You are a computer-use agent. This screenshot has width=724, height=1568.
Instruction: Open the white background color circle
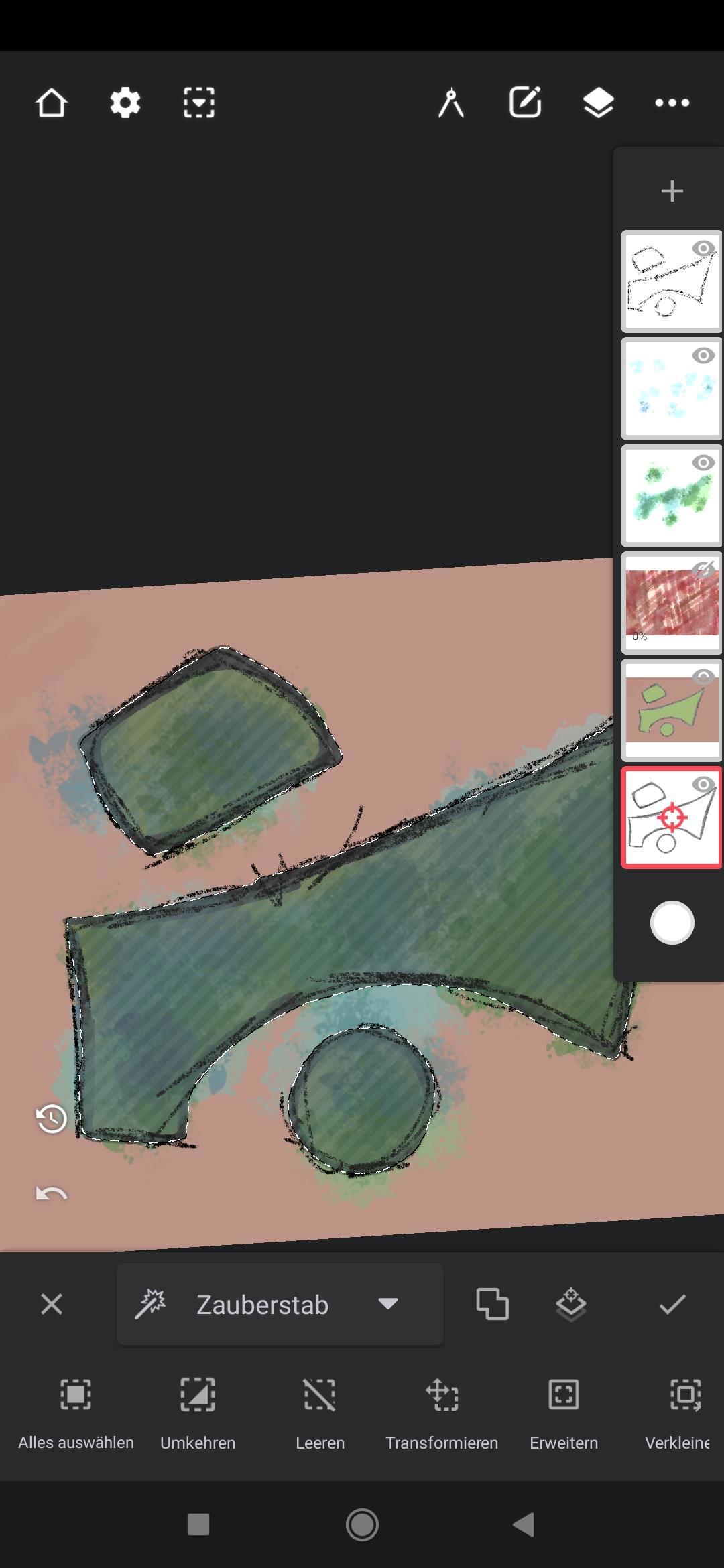(x=672, y=923)
